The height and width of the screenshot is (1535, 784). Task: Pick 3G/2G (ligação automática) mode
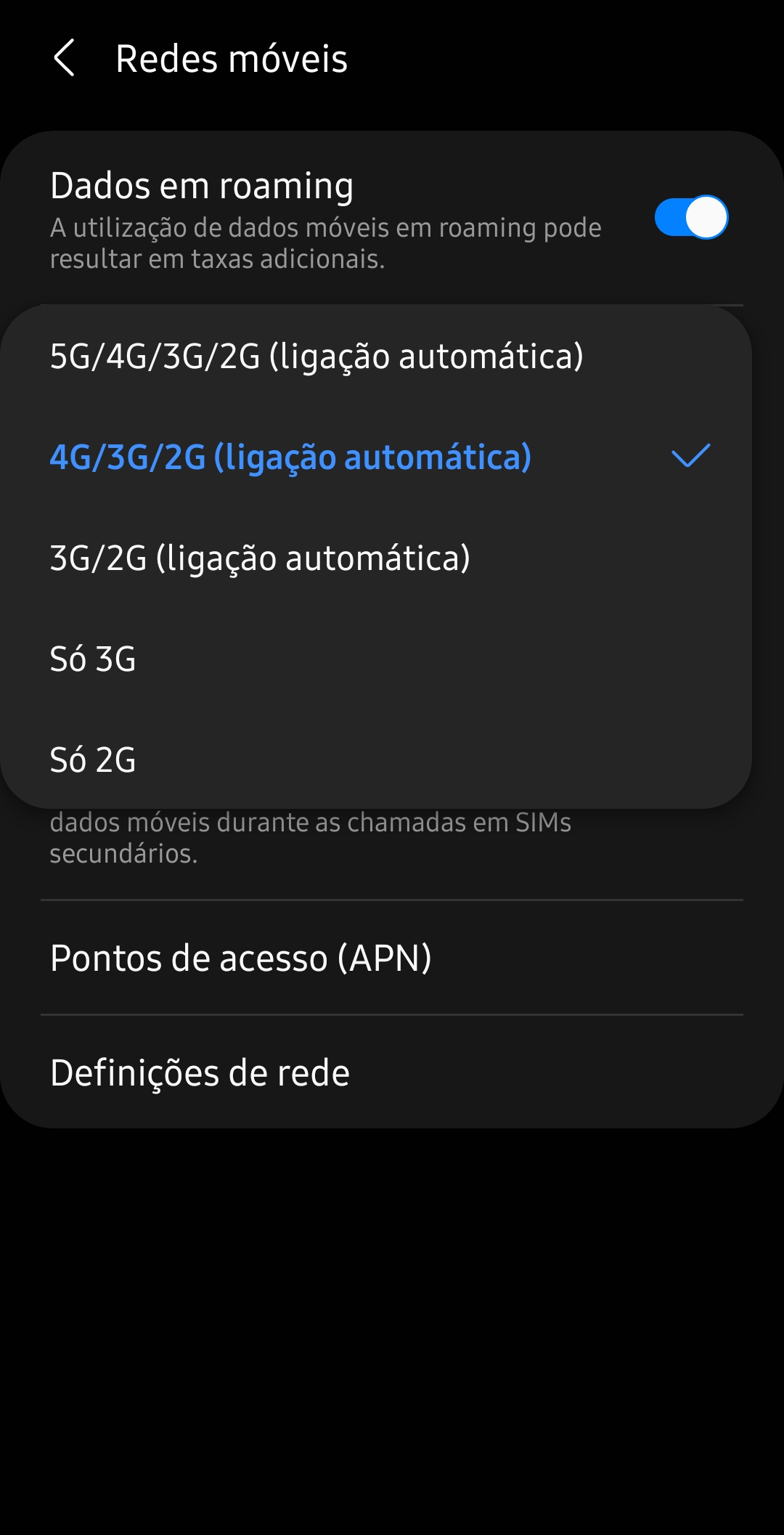(260, 558)
